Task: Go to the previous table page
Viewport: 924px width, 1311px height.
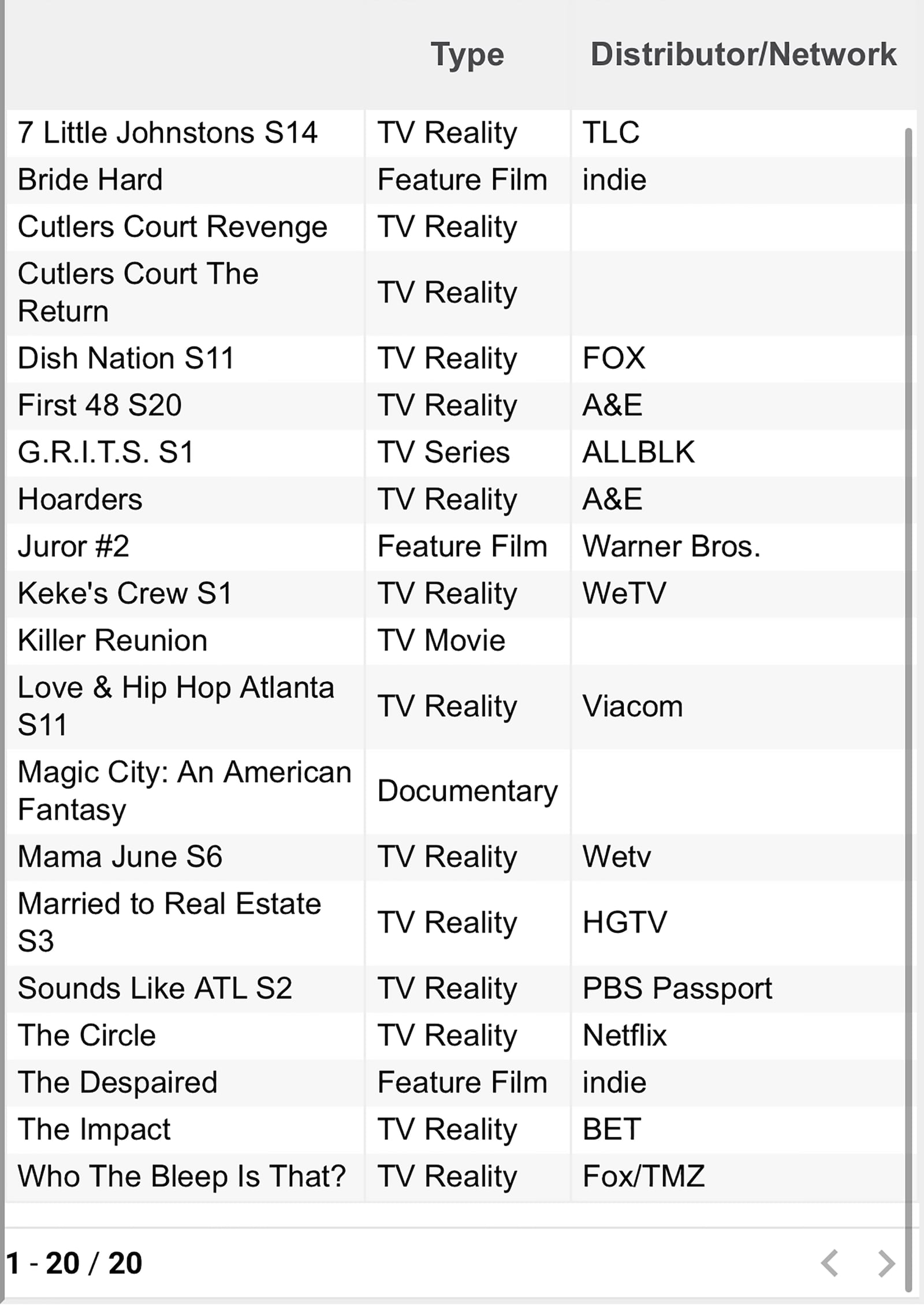Action: coord(830,1263)
